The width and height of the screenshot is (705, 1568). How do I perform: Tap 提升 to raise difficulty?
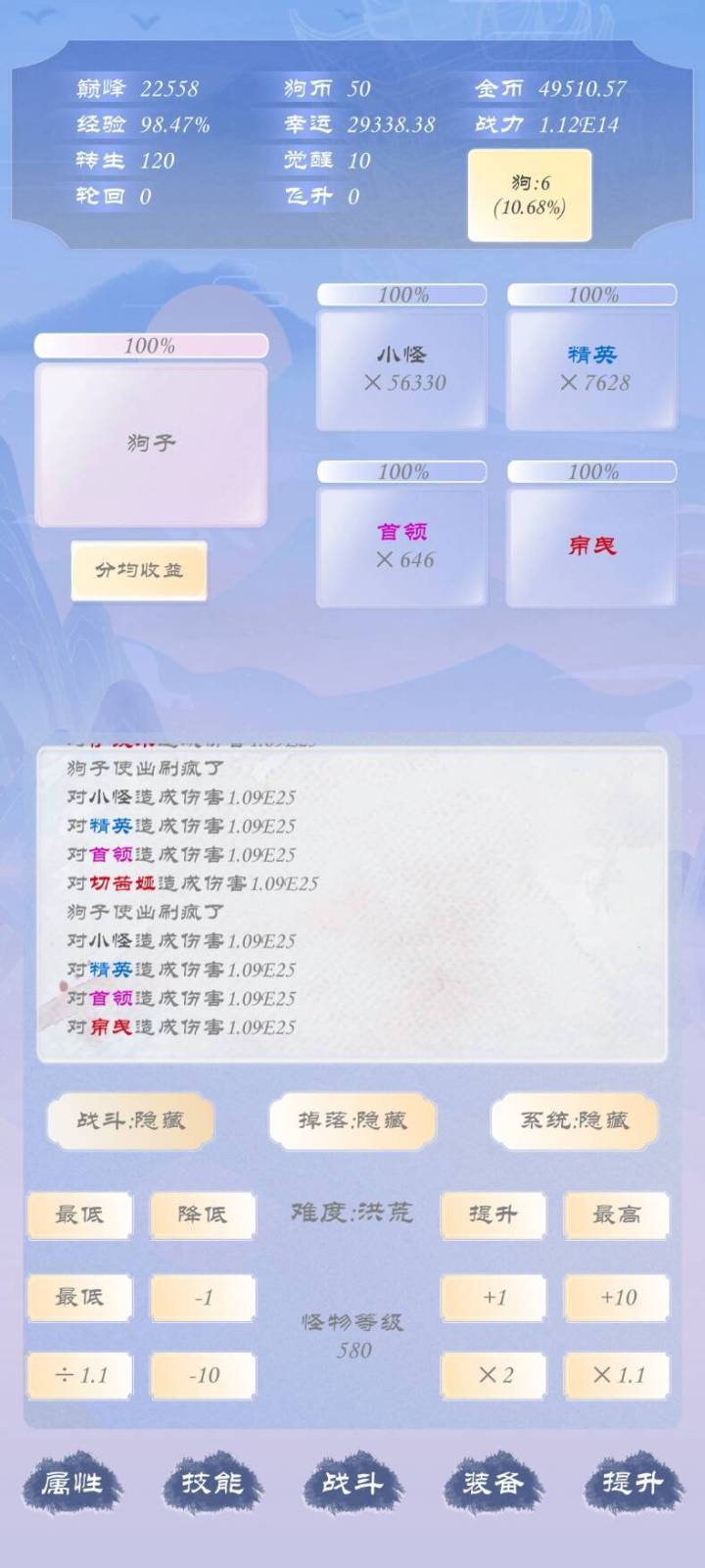pyautogui.click(x=493, y=1214)
